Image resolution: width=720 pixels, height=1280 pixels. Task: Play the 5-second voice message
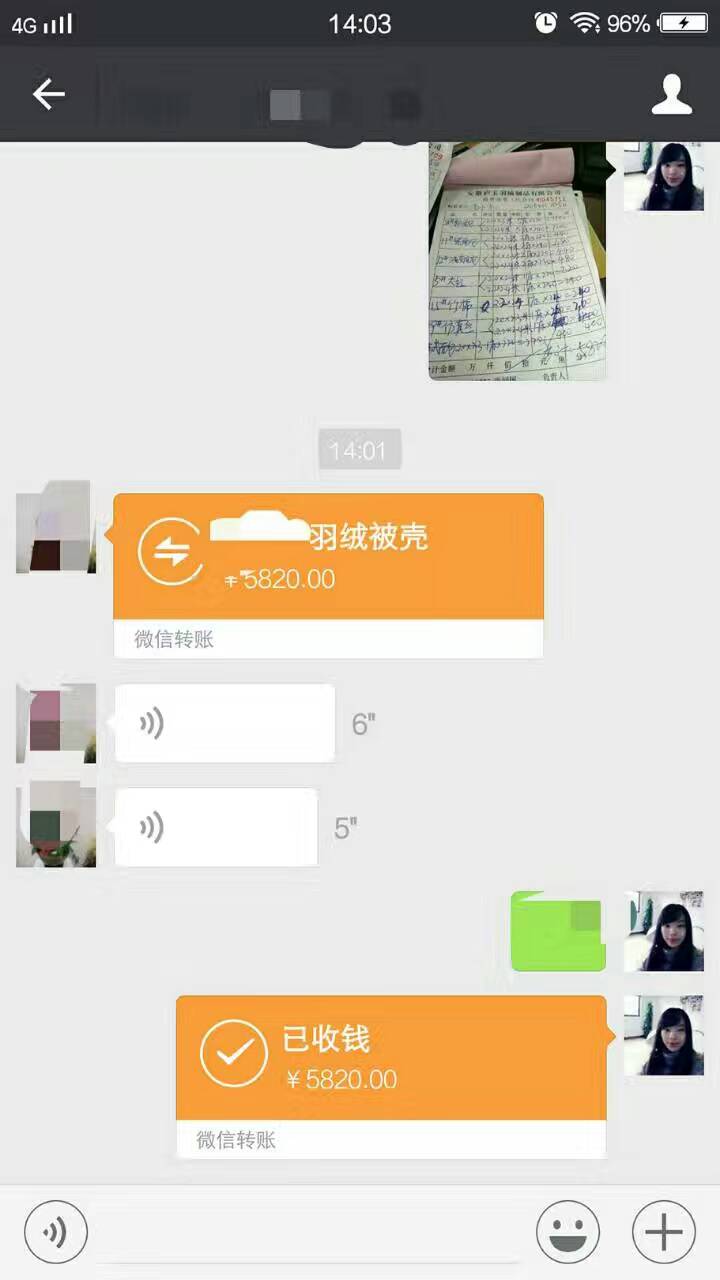tap(216, 827)
